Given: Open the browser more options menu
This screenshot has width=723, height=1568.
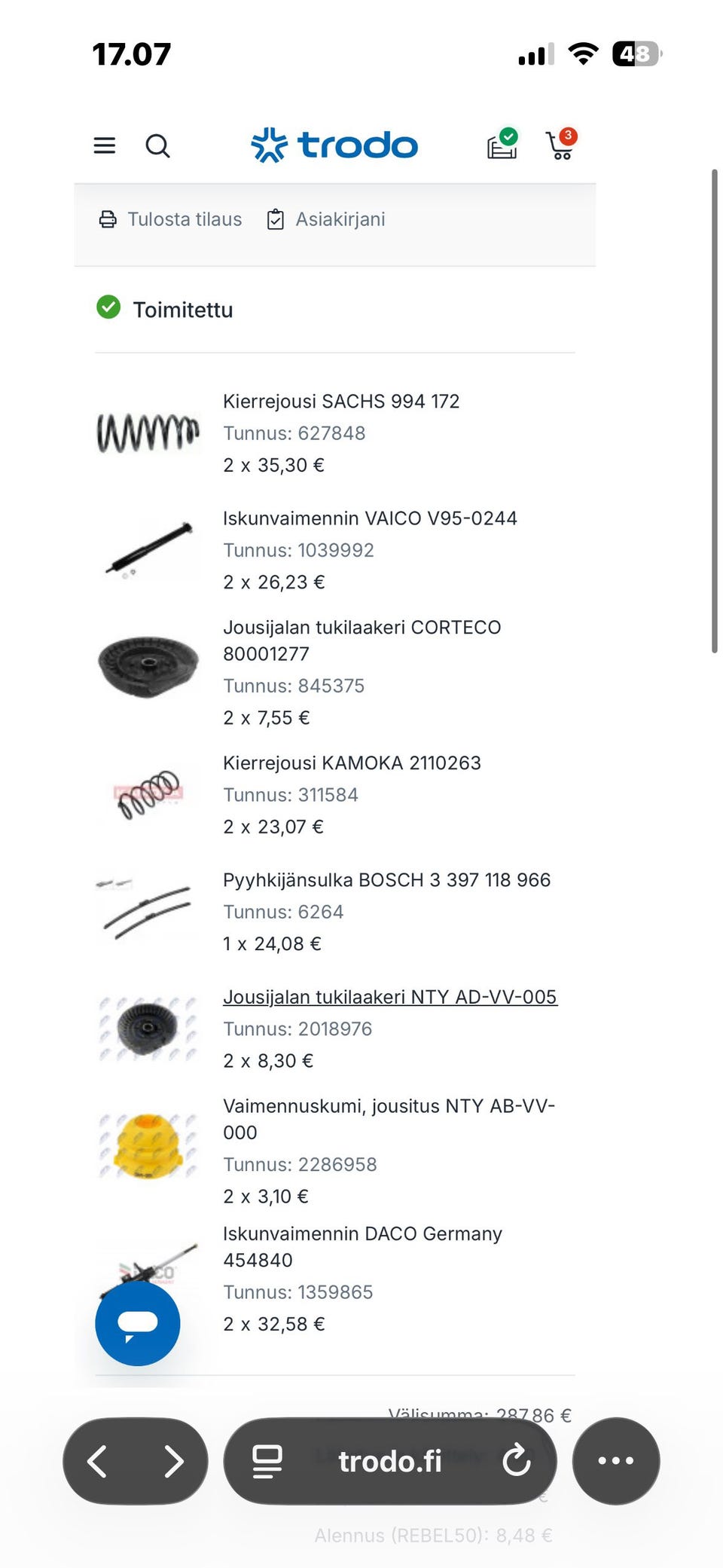Looking at the screenshot, I should pos(616,1460).
